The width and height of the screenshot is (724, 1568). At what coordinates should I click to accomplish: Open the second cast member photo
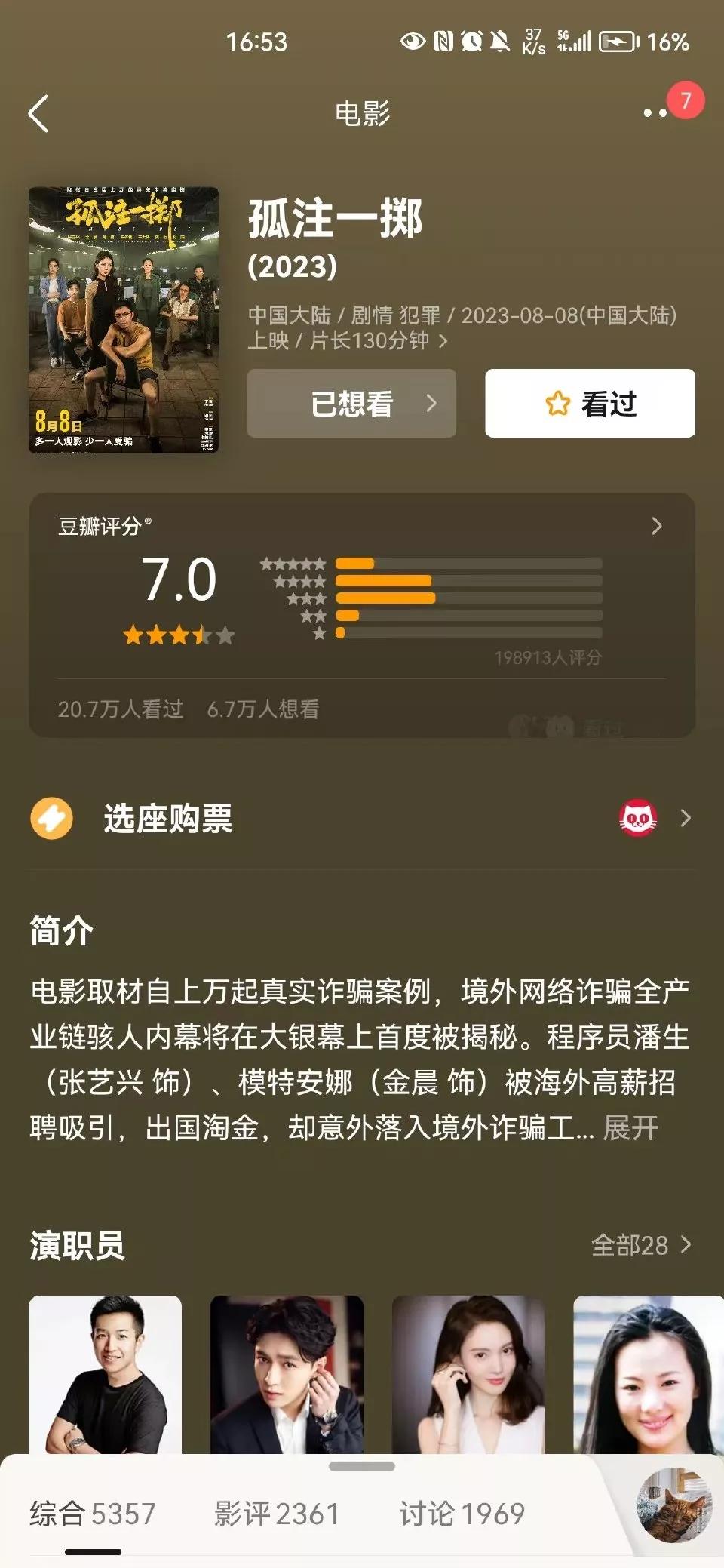click(287, 1375)
